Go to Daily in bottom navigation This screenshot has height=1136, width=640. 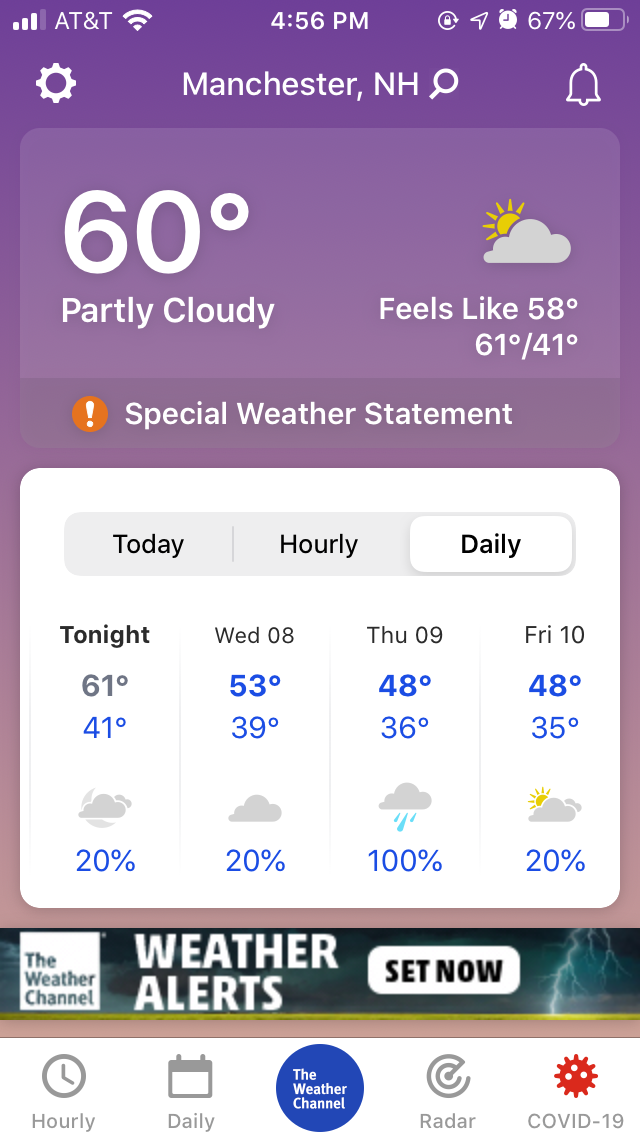click(x=191, y=1093)
